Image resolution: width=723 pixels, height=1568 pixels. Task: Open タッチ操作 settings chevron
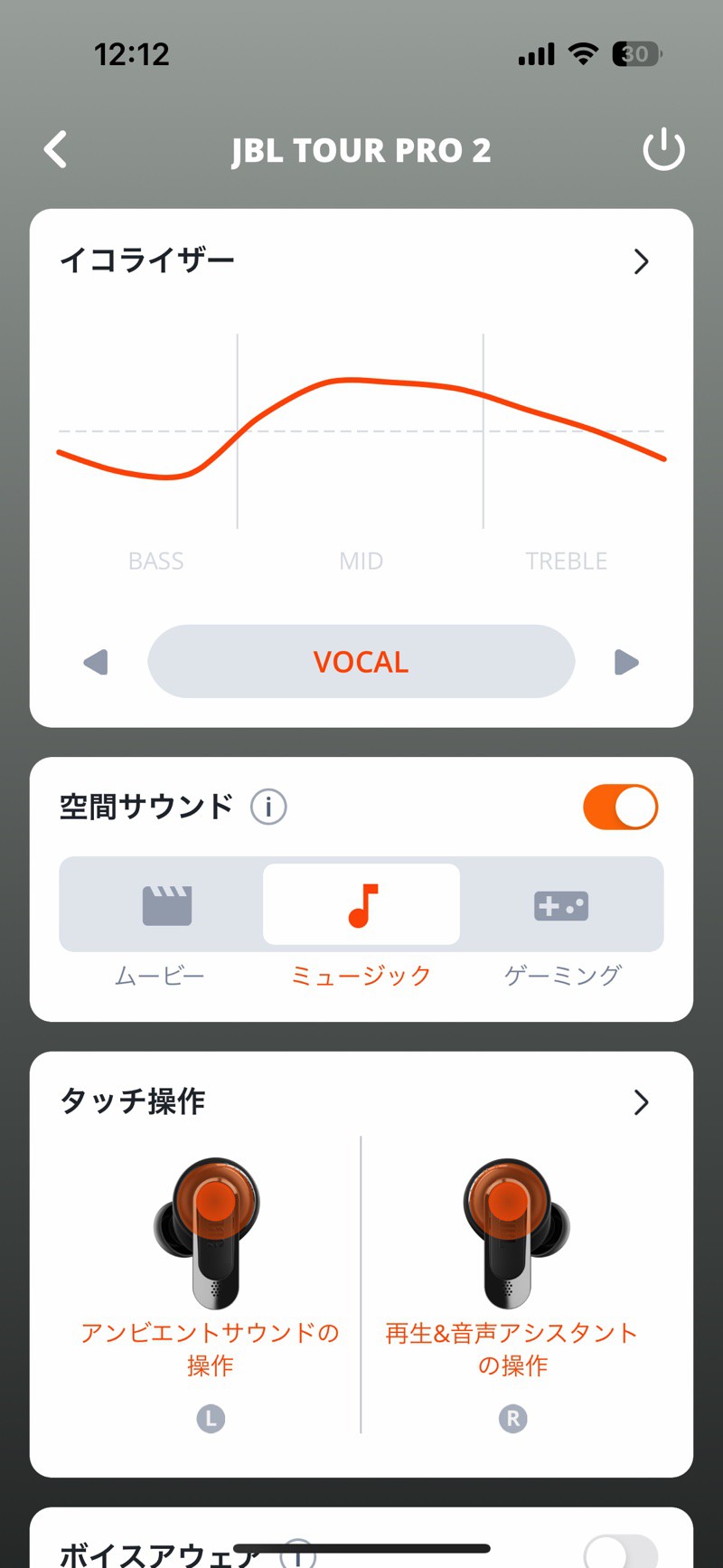(x=641, y=1102)
